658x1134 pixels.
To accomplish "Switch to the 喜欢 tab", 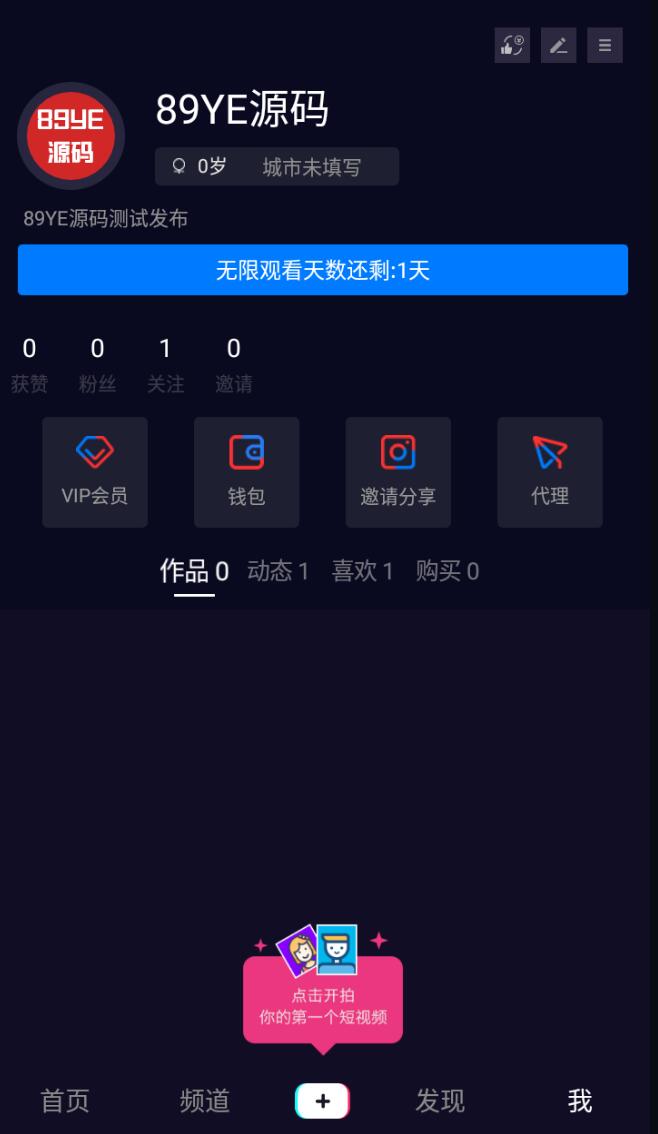I will point(362,572).
